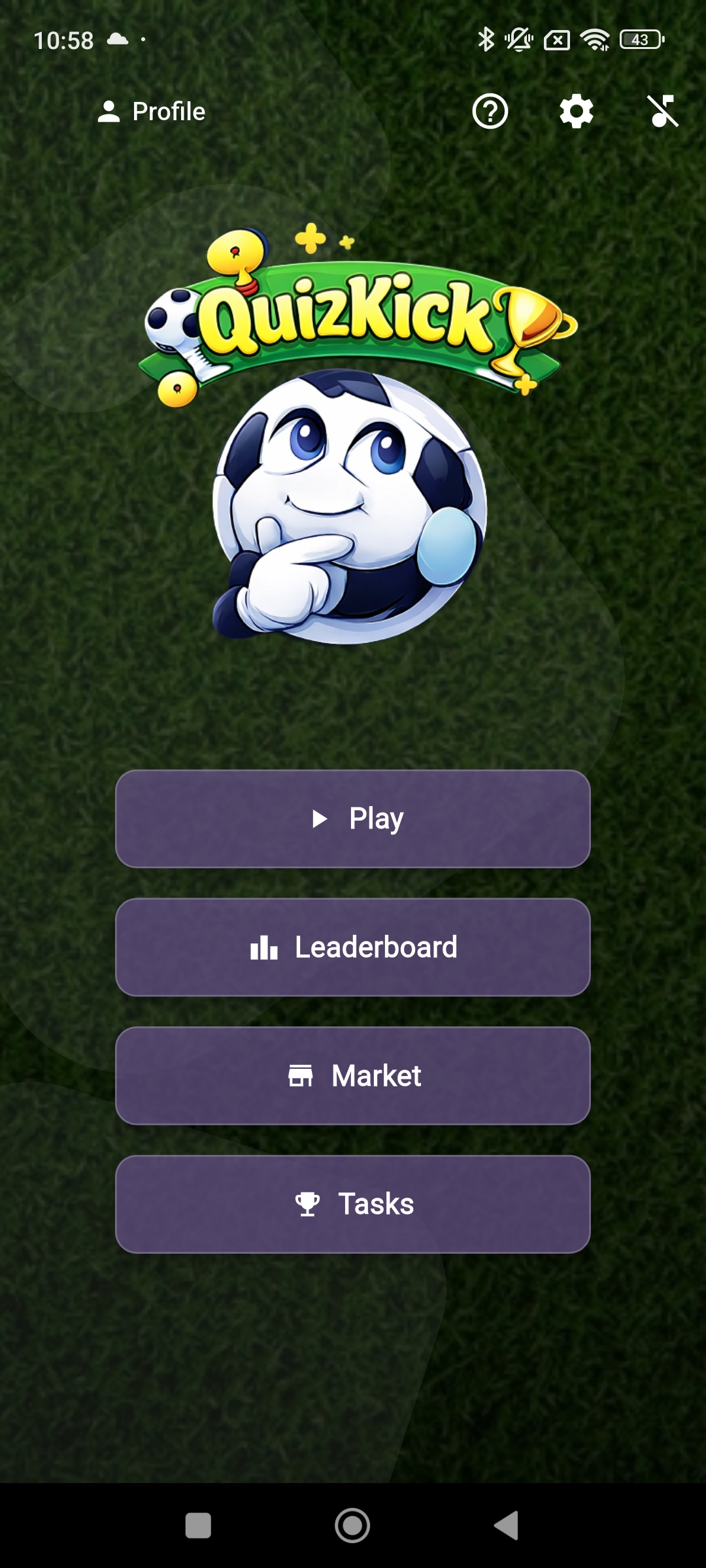The image size is (706, 1568).
Task: Open the Profile page
Action: (x=152, y=112)
